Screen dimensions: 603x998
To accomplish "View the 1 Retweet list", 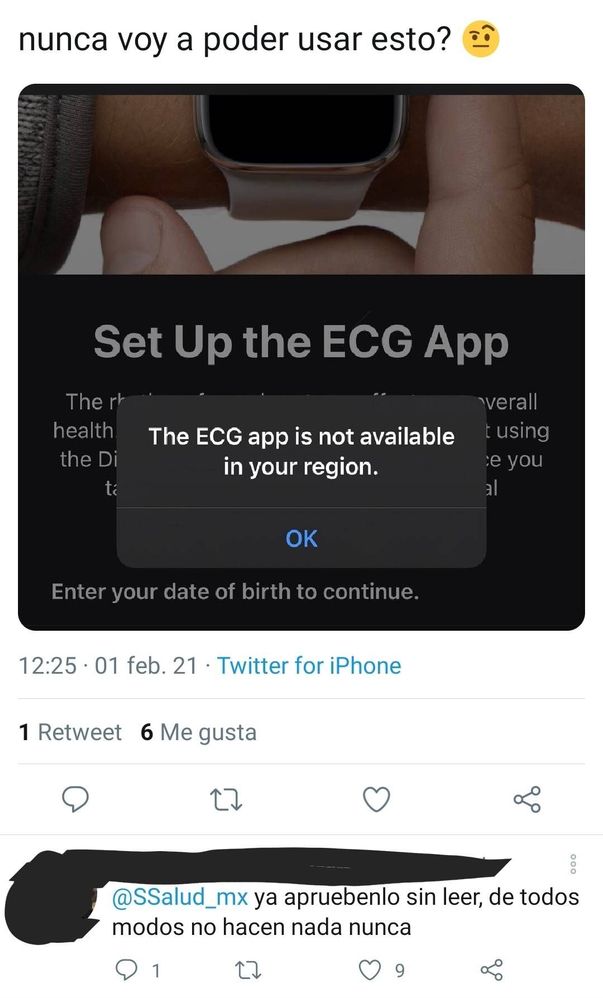I will coord(70,732).
